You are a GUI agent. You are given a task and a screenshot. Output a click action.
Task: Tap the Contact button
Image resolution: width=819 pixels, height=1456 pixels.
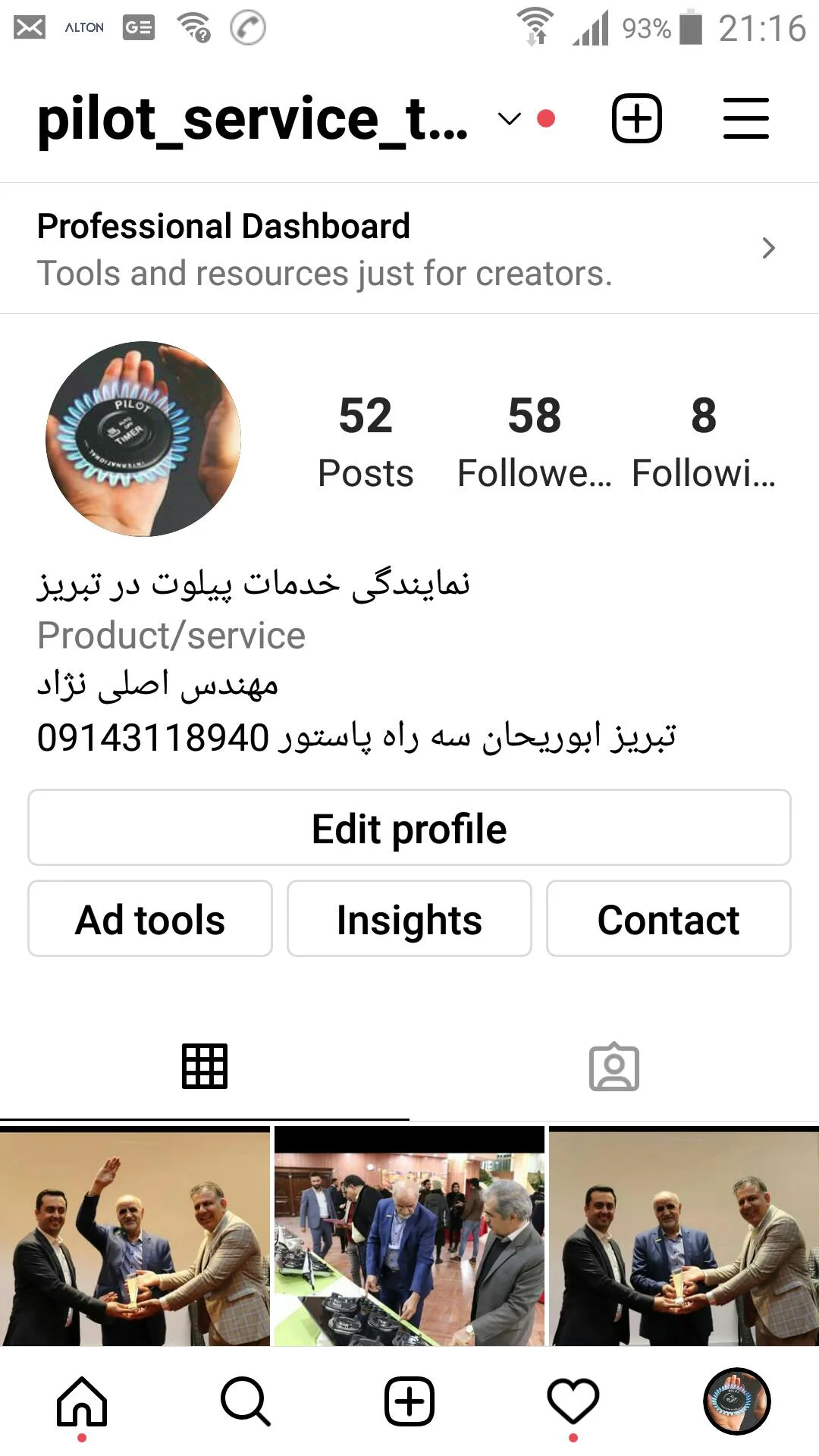668,919
